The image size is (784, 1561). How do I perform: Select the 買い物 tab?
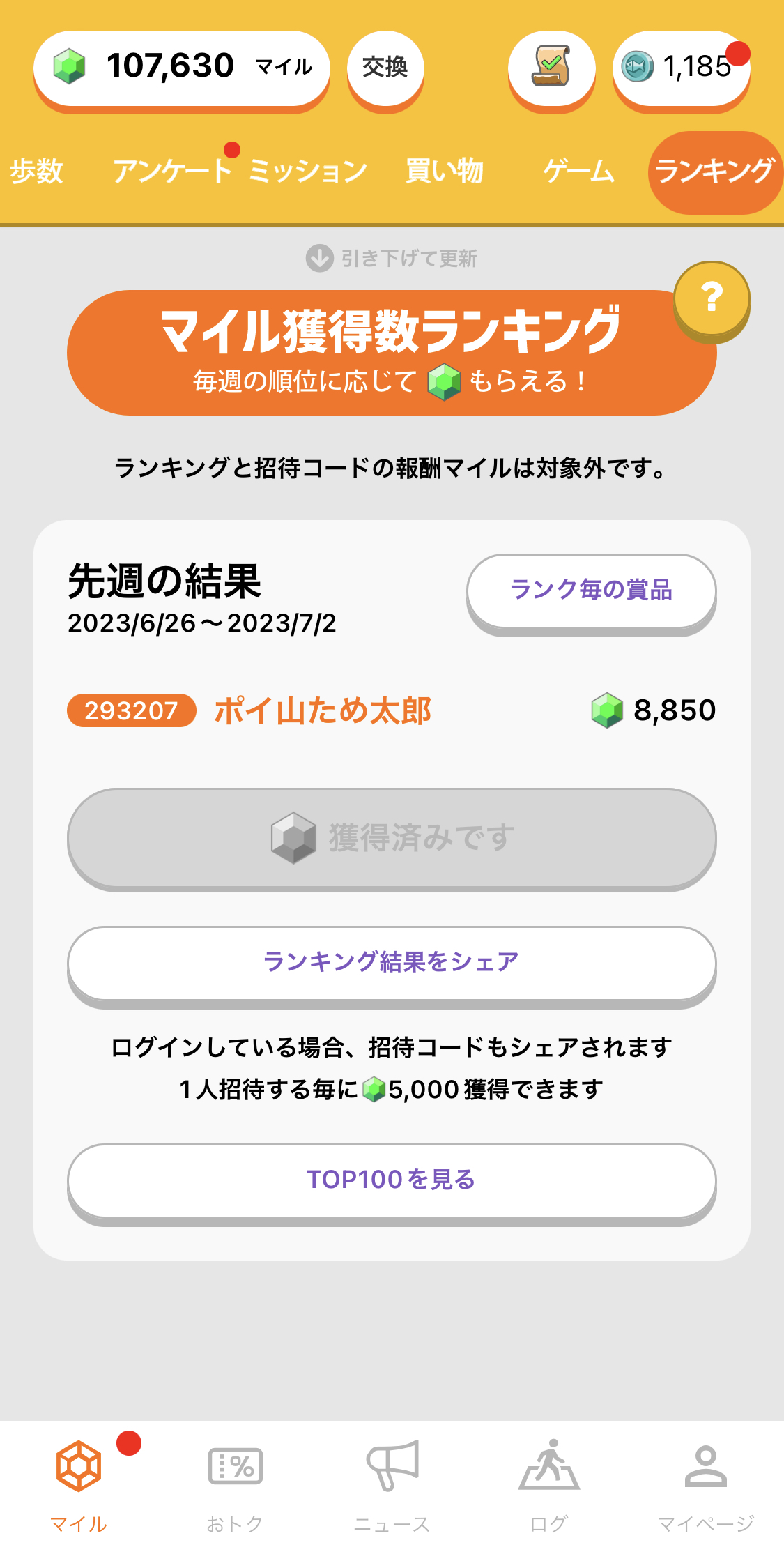(x=445, y=171)
